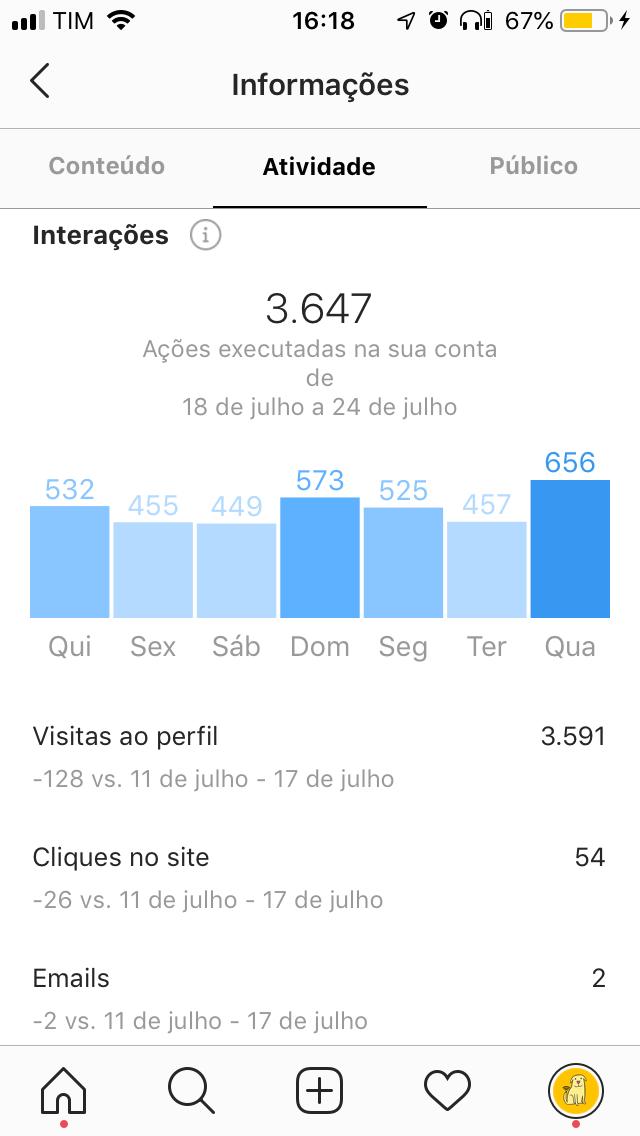Switch to the Conteúdo tab
Viewport: 640px width, 1136px height.
tap(107, 166)
